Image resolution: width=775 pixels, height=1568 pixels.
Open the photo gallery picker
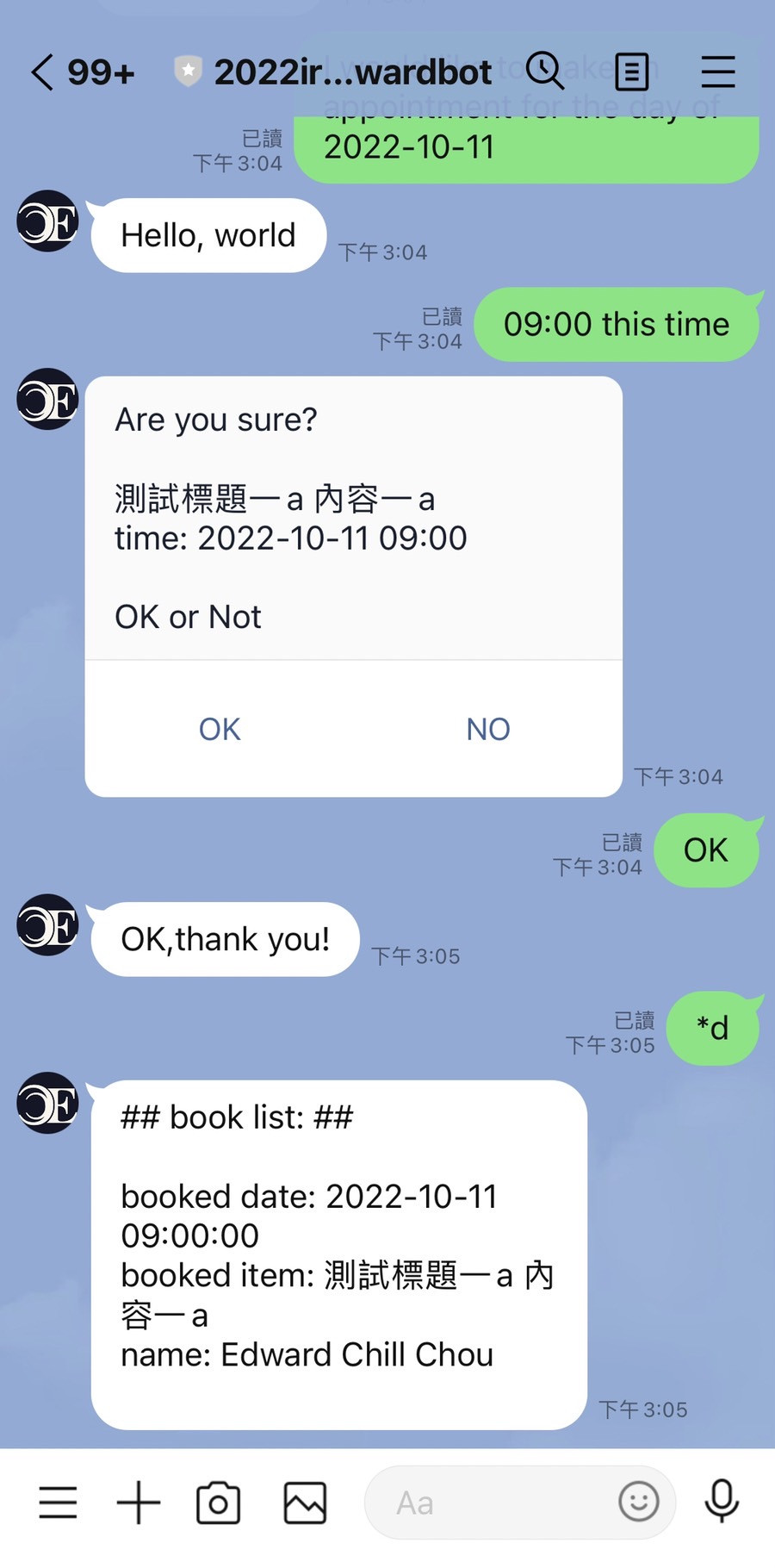click(305, 1503)
